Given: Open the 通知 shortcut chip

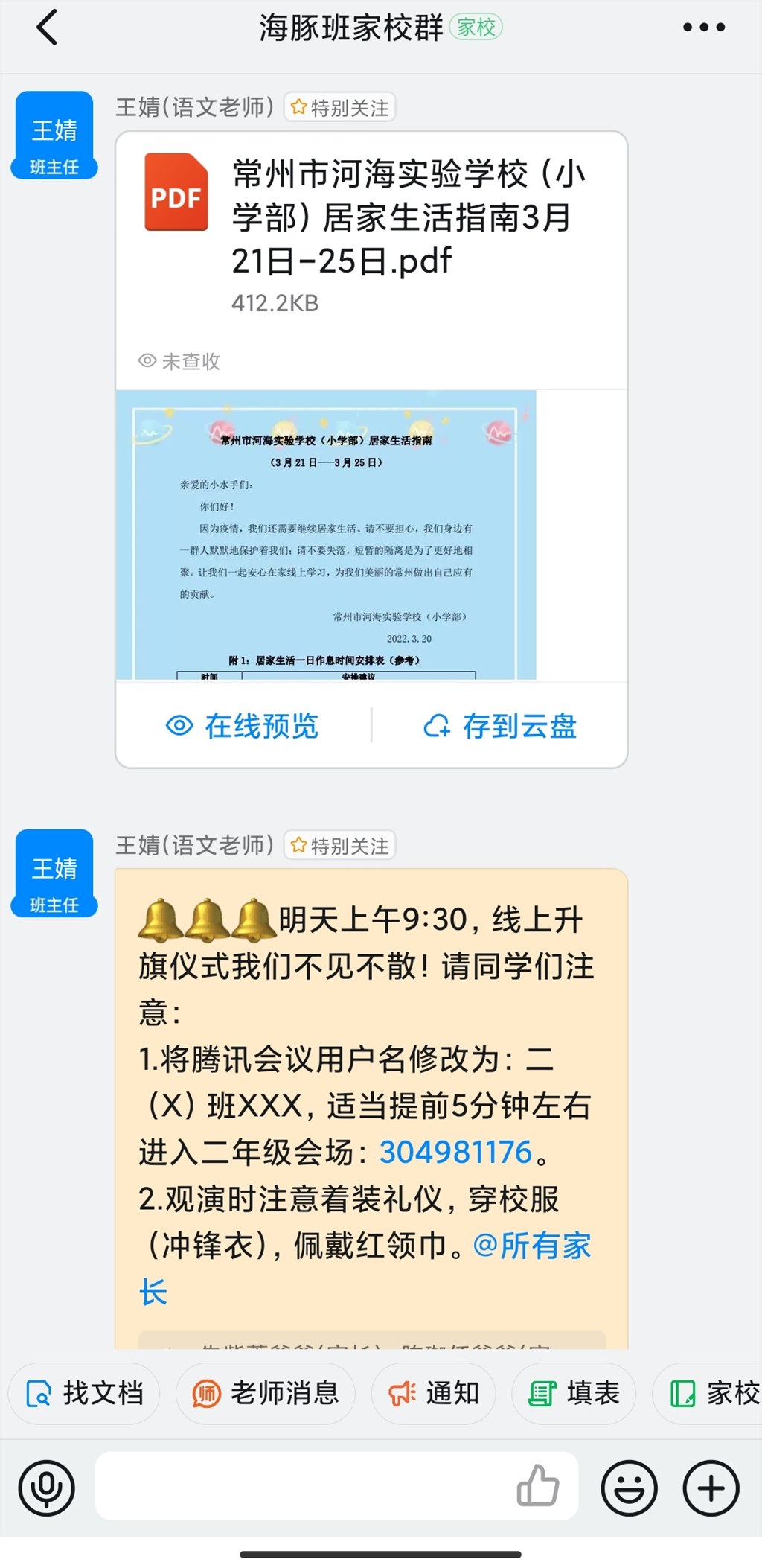Looking at the screenshot, I should tap(433, 1393).
